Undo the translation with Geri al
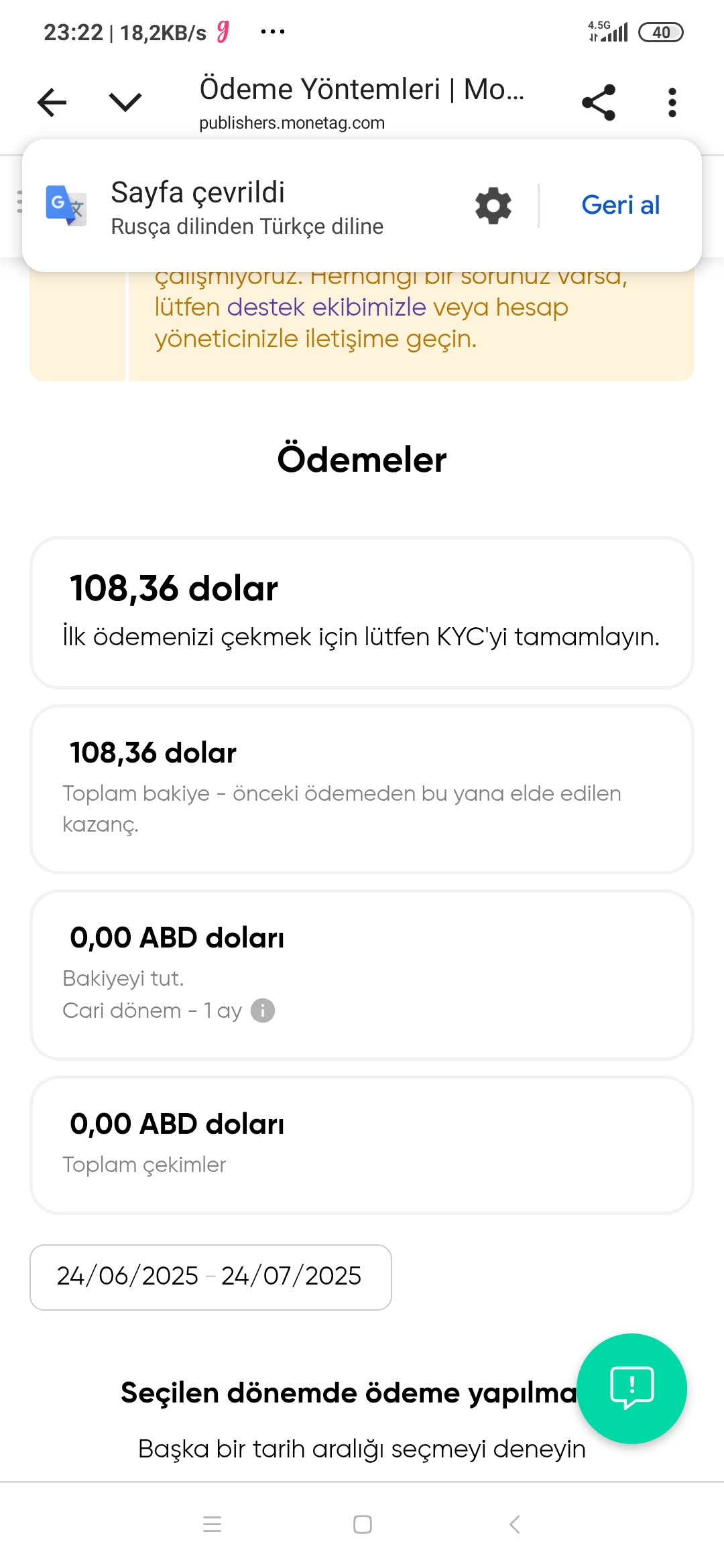724x1568 pixels. [620, 205]
